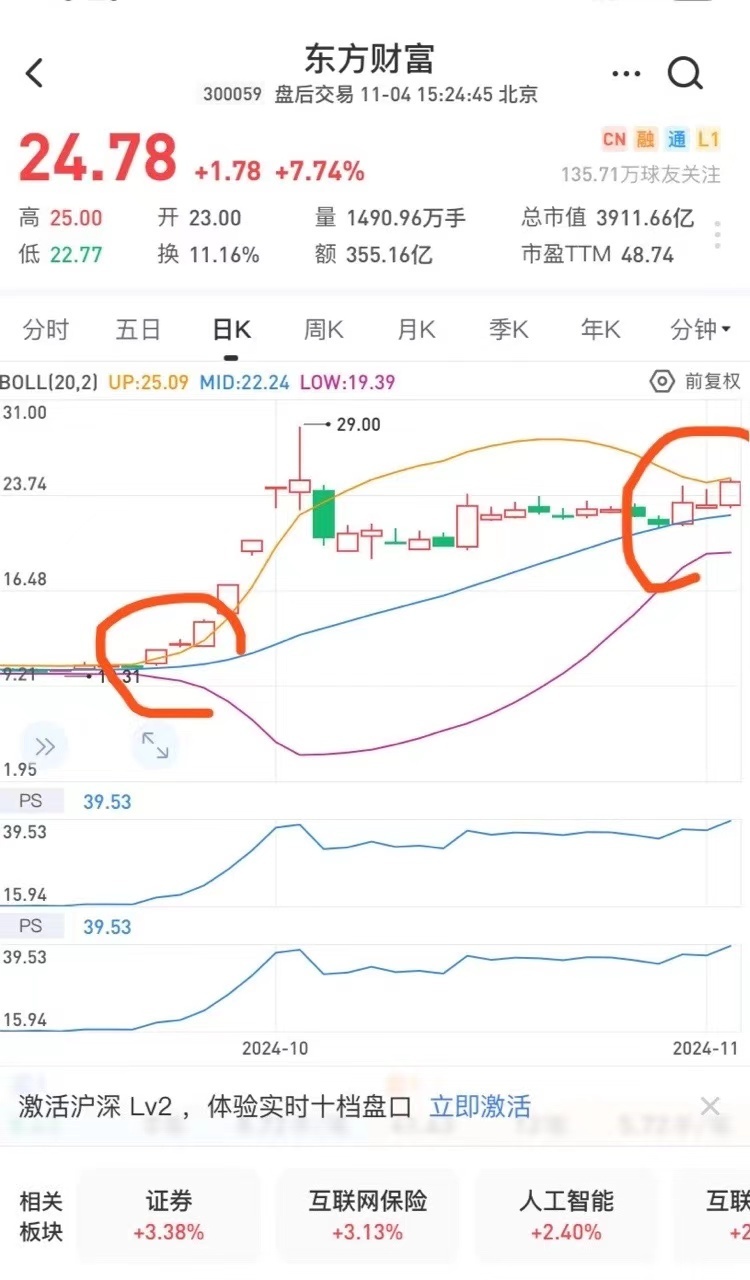Open the 人工智能 sector card
This screenshot has height=1280, width=750.
point(566,1215)
